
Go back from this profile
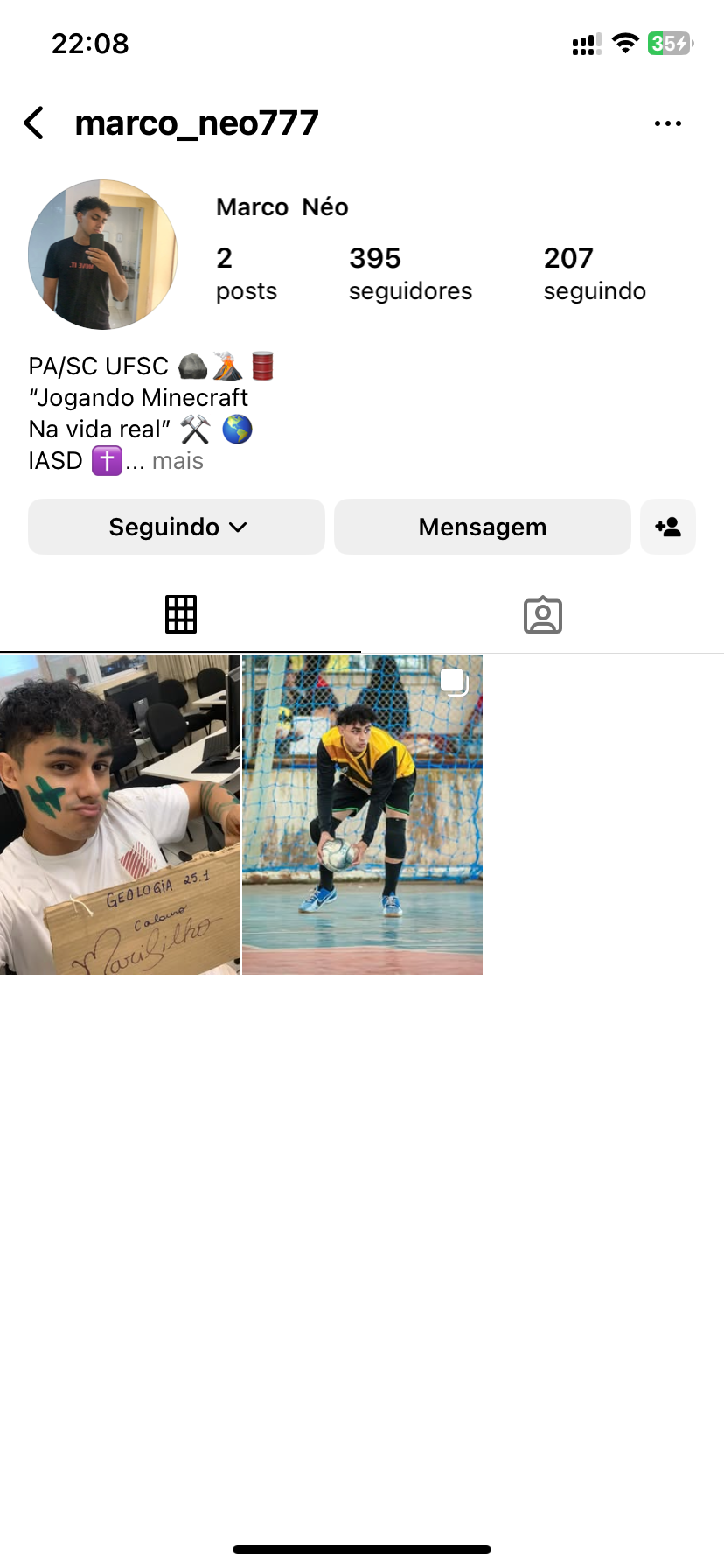point(34,123)
